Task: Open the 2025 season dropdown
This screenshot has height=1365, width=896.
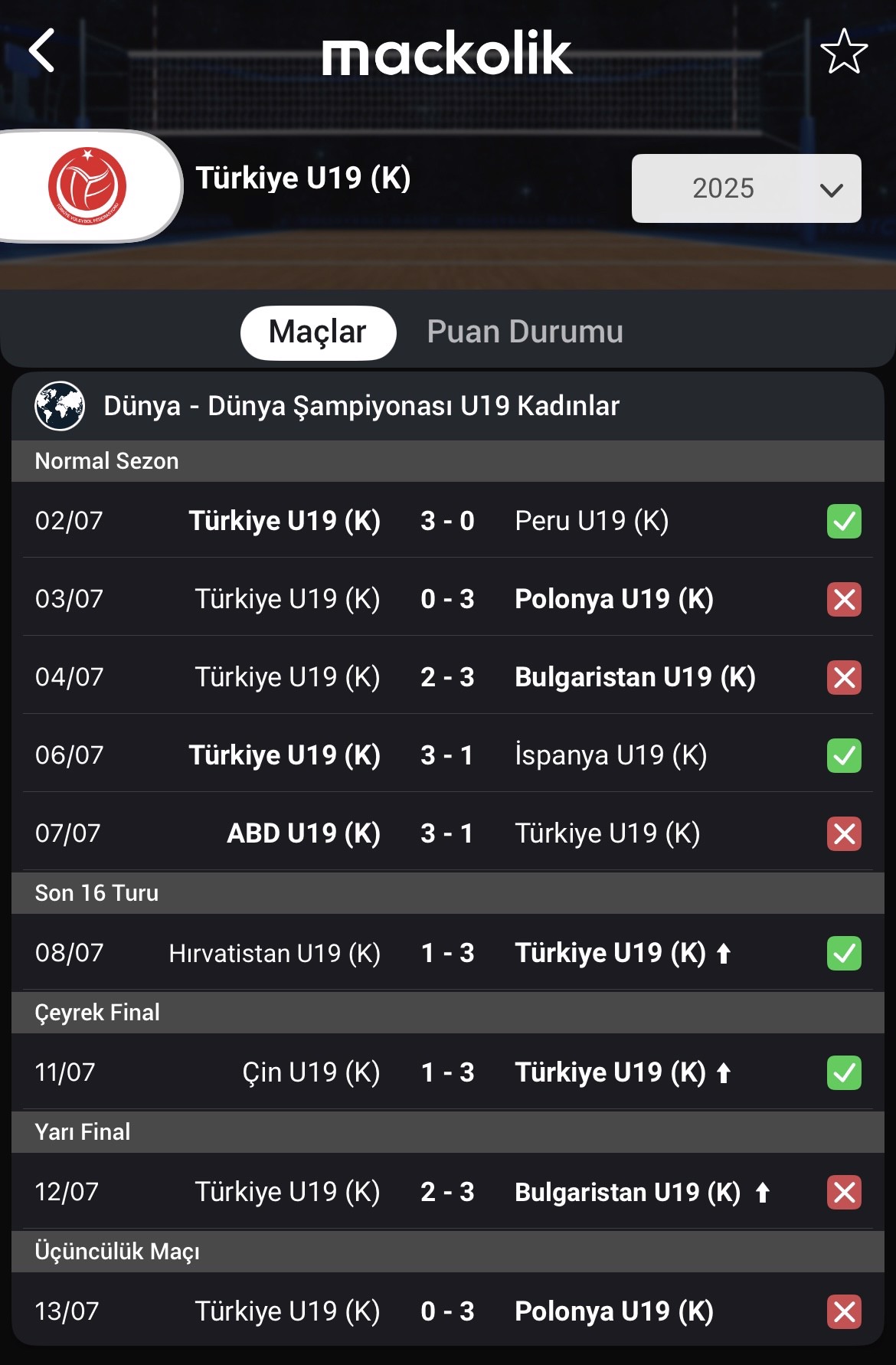Action: pyautogui.click(x=746, y=188)
